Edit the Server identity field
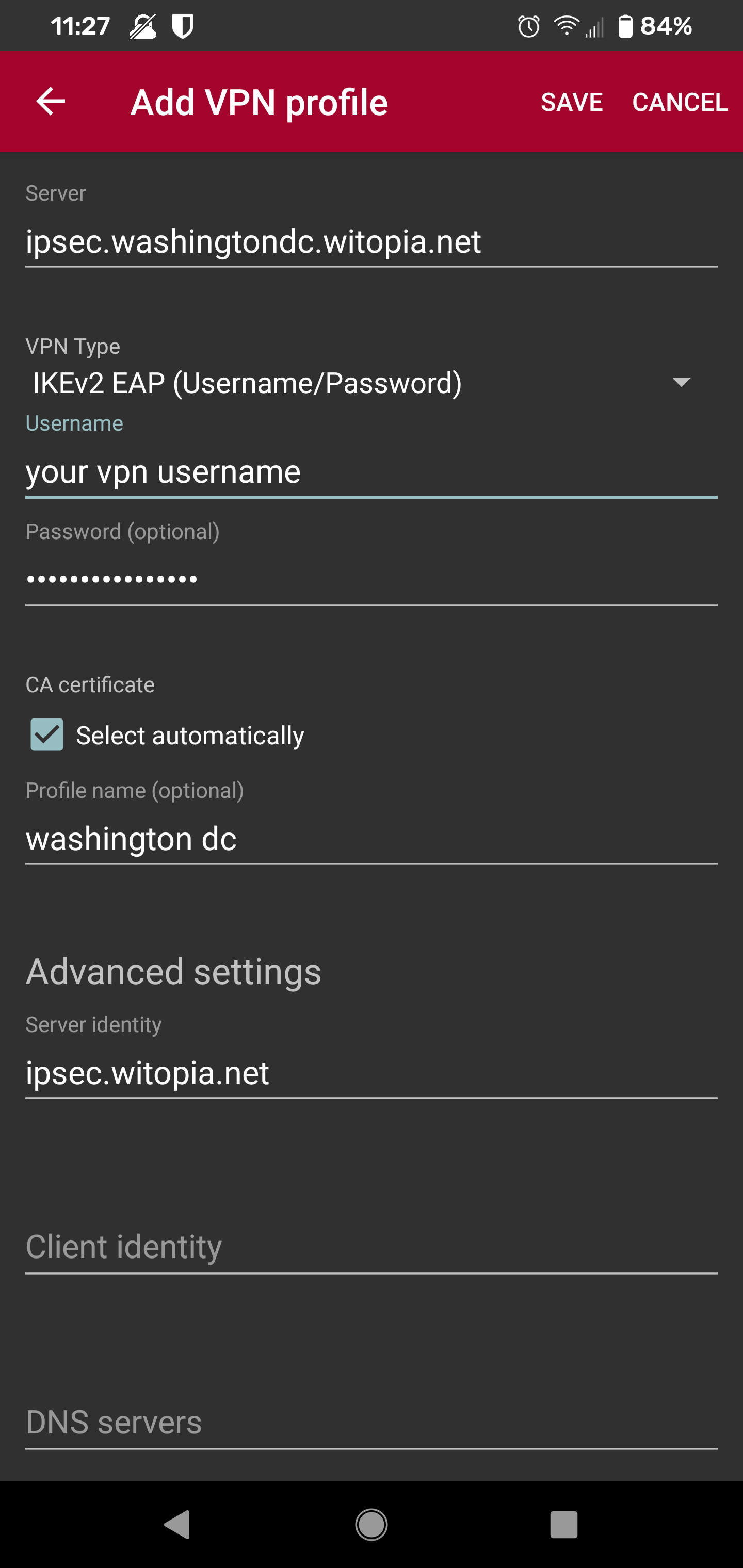The height and width of the screenshot is (1568, 743). click(x=372, y=1073)
